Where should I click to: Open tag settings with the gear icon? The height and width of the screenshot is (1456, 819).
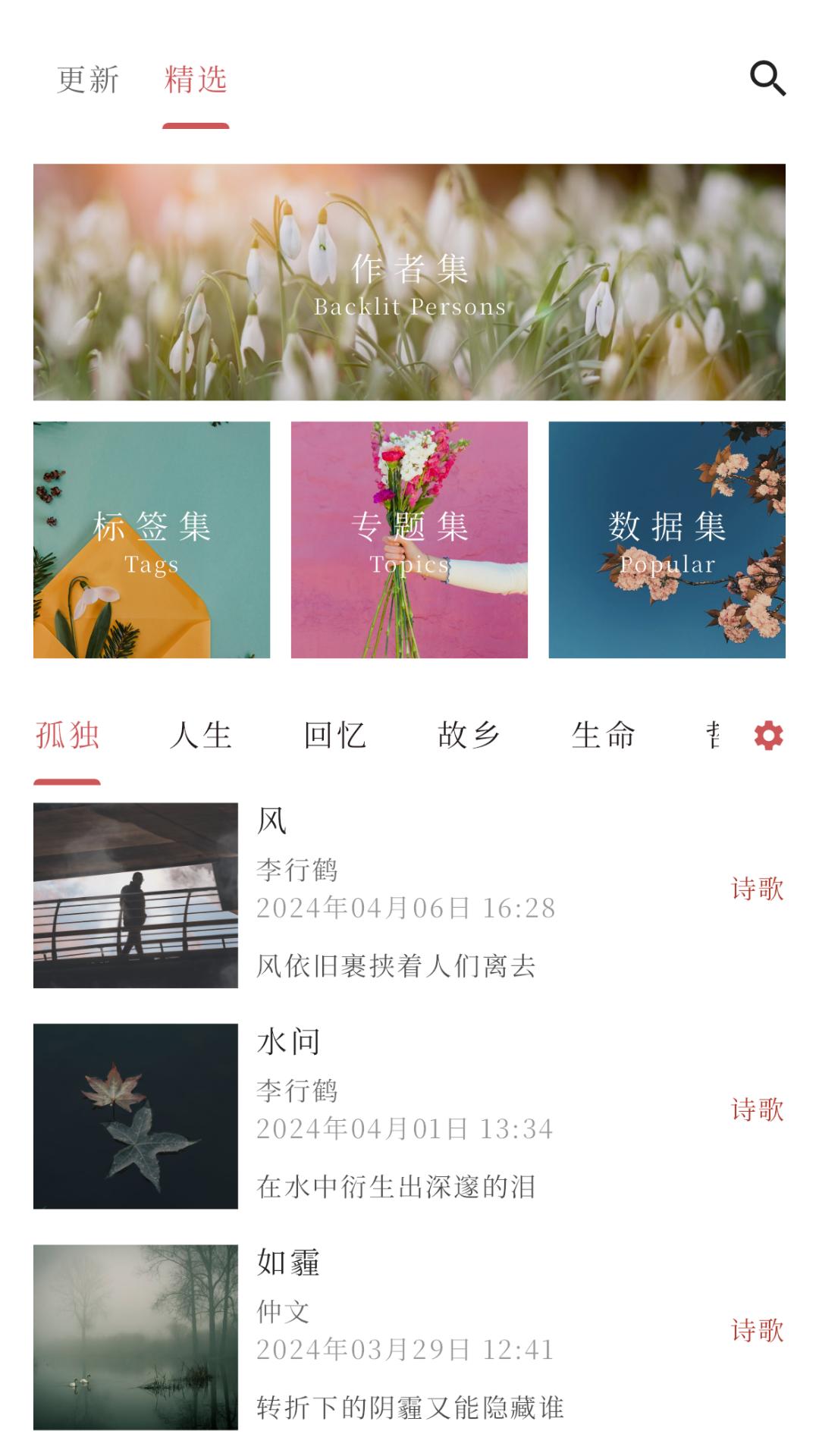point(768,736)
